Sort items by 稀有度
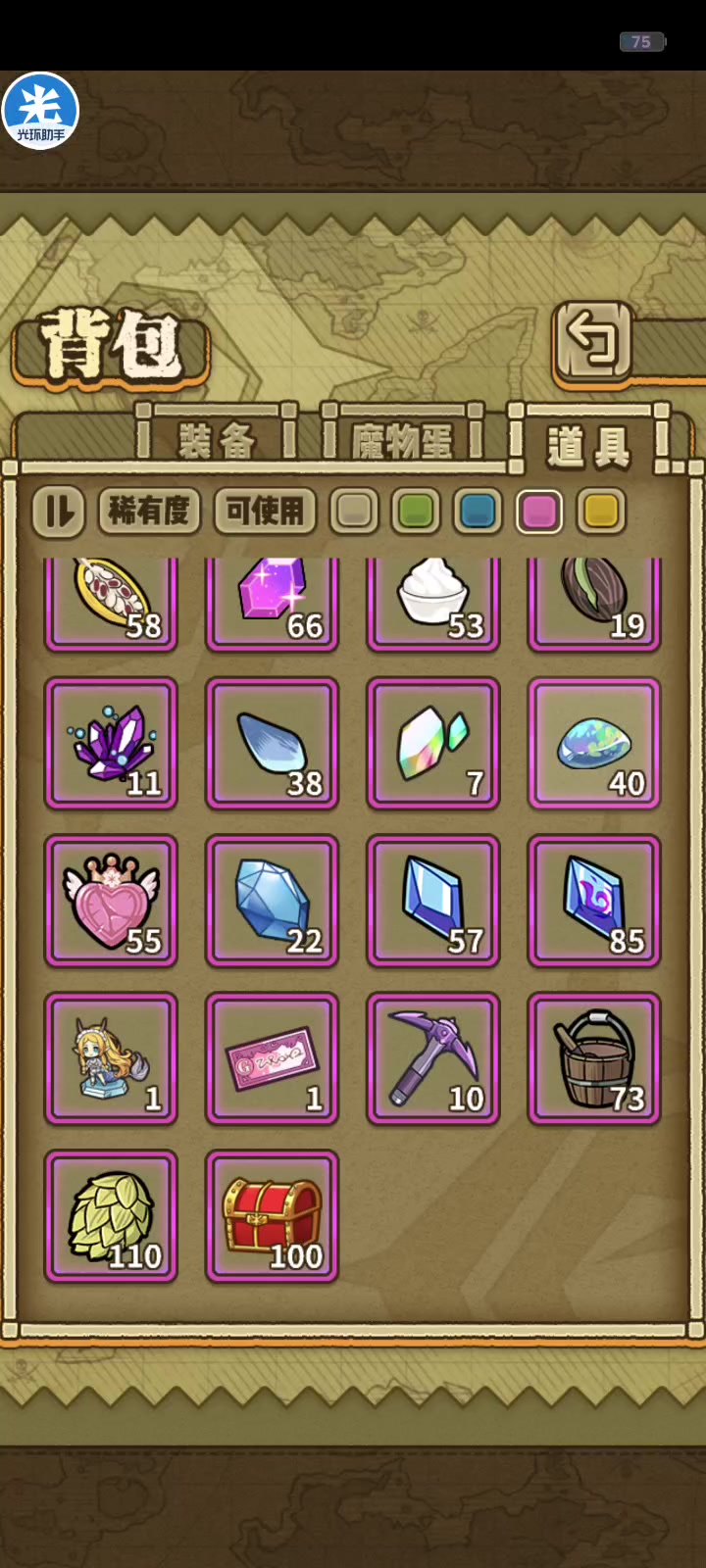 pos(149,512)
